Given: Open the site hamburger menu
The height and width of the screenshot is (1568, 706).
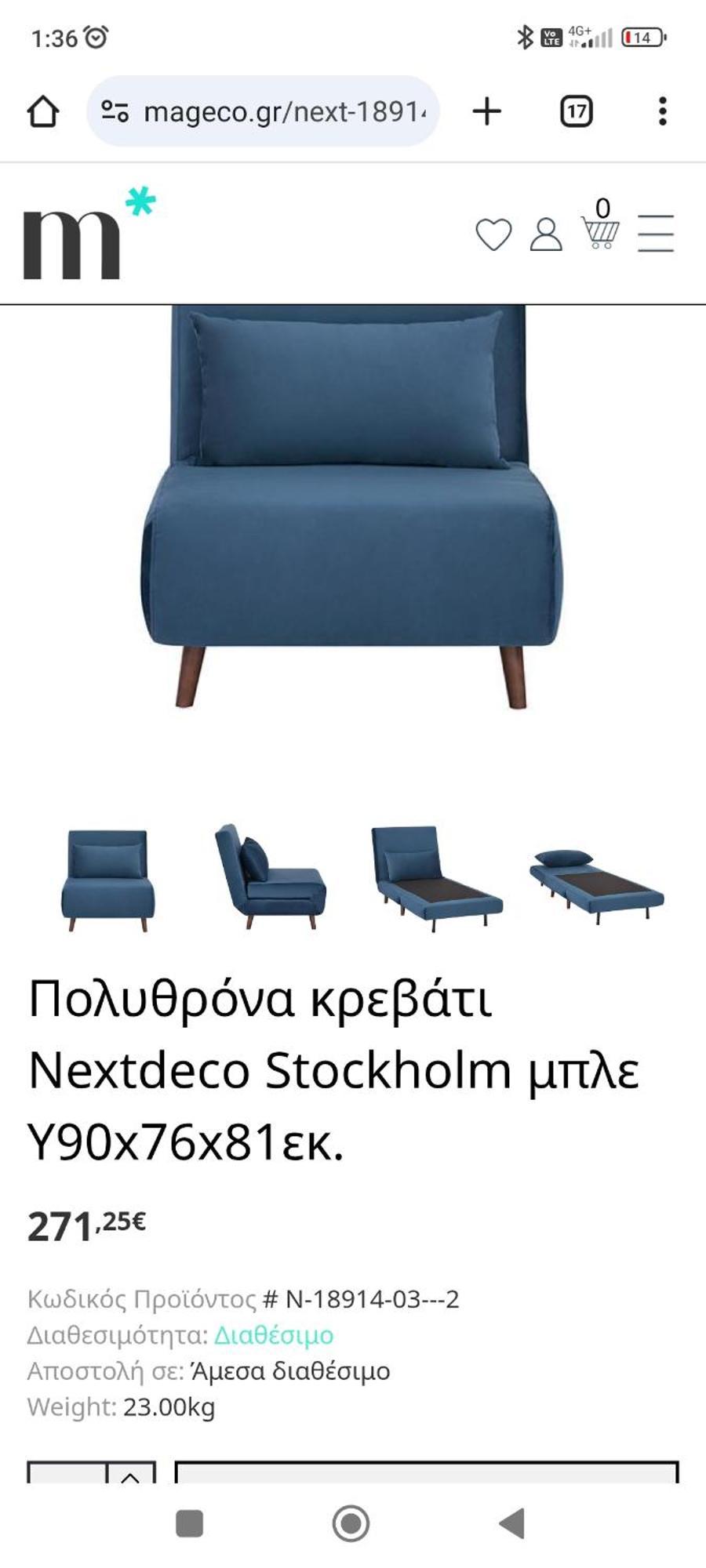Looking at the screenshot, I should coord(656,234).
